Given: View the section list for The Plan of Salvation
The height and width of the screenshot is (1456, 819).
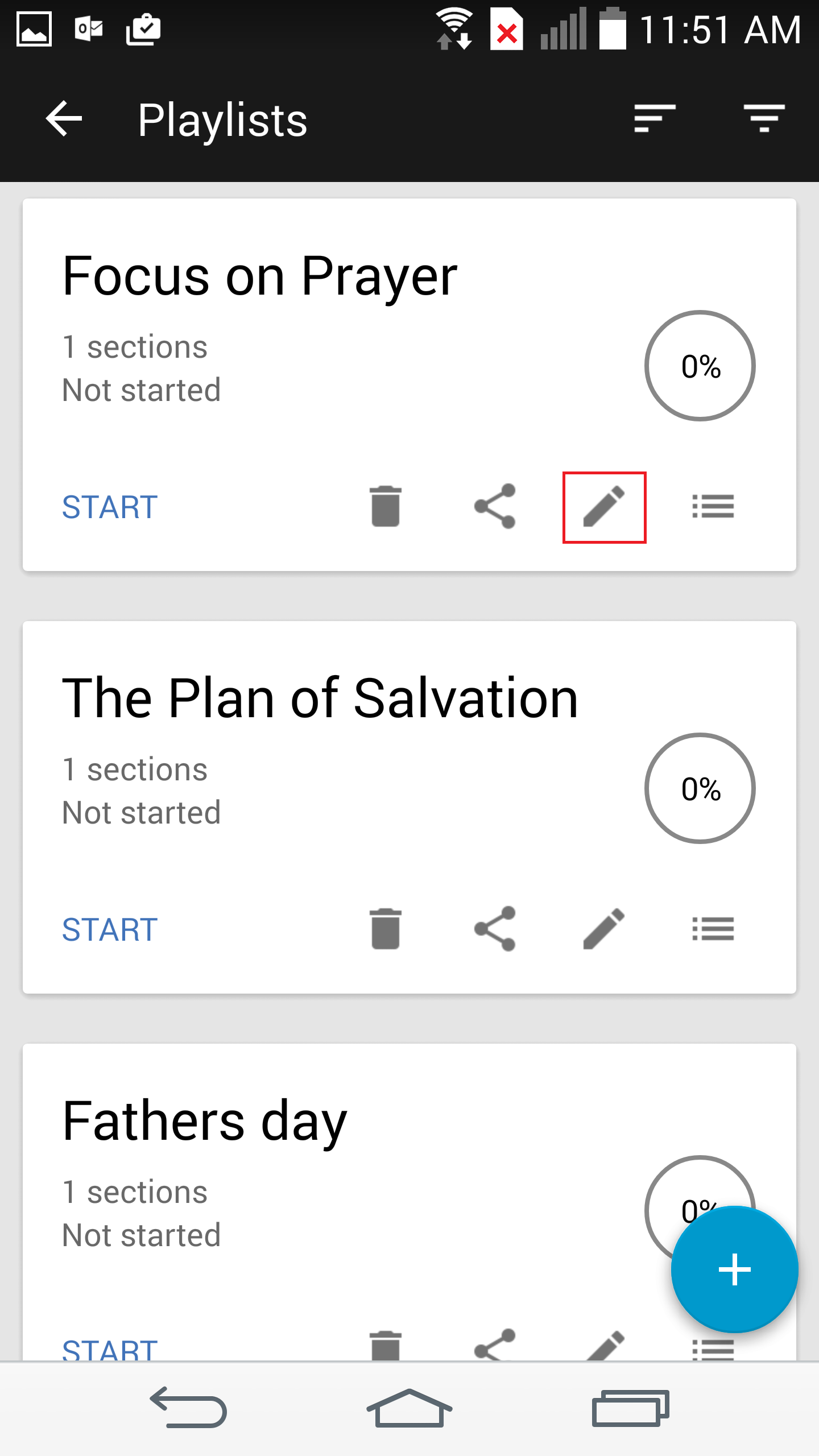Looking at the screenshot, I should coord(713,929).
